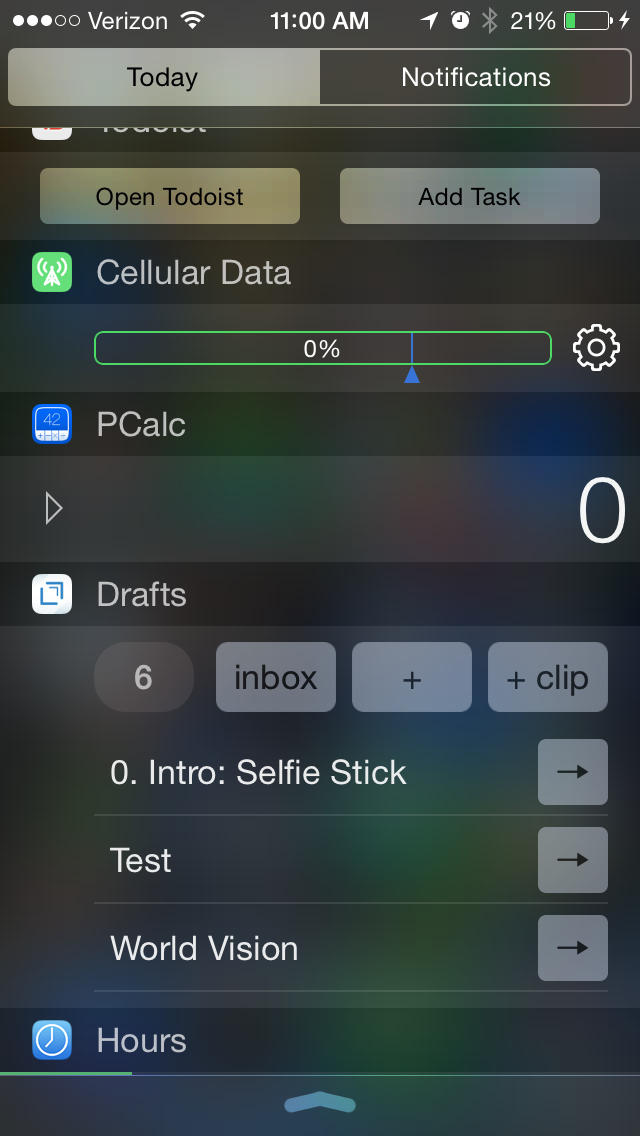Select the Today tab
640x1136 pixels.
(163, 78)
